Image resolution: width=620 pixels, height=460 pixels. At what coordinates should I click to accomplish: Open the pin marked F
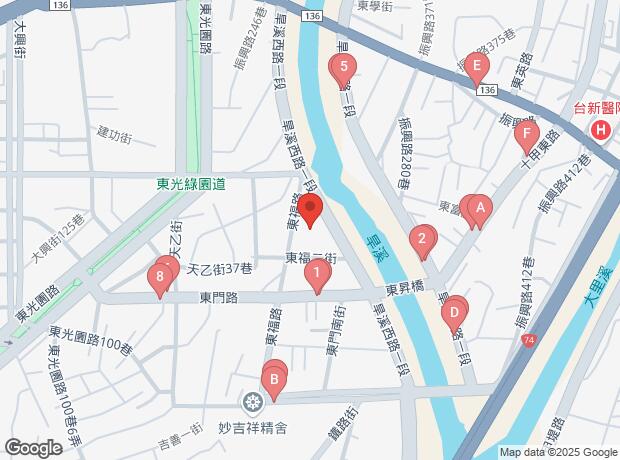click(527, 134)
